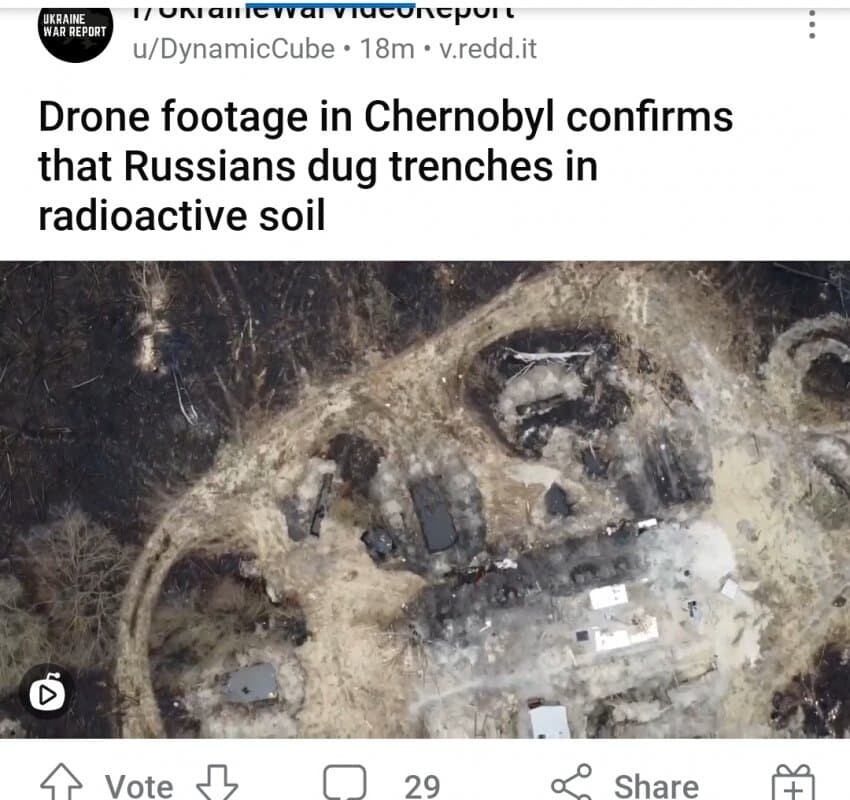Viewport: 850px width, 800px height.
Task: Downvote the Chernobyl drone footage post
Action: 213,783
